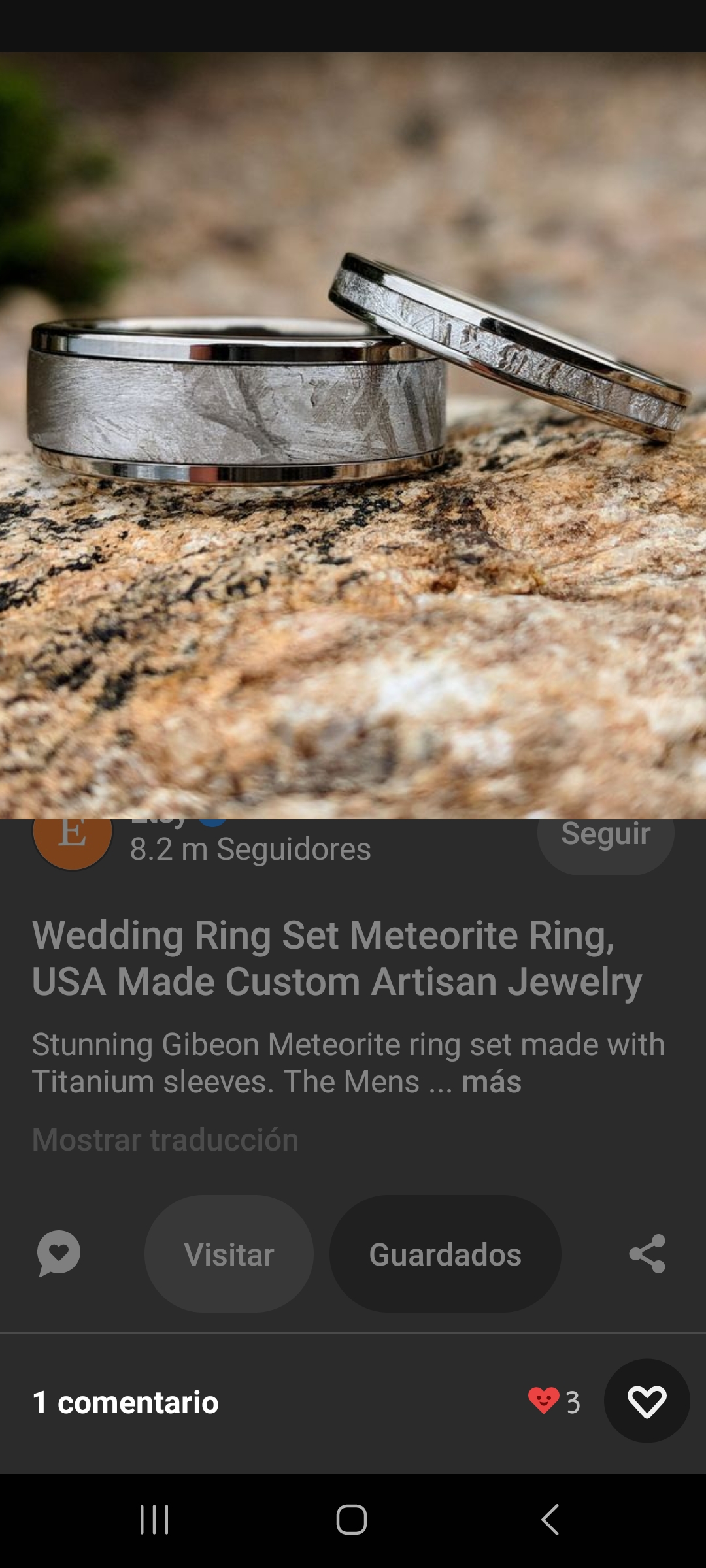Go back using the system back arrow

point(550,1520)
